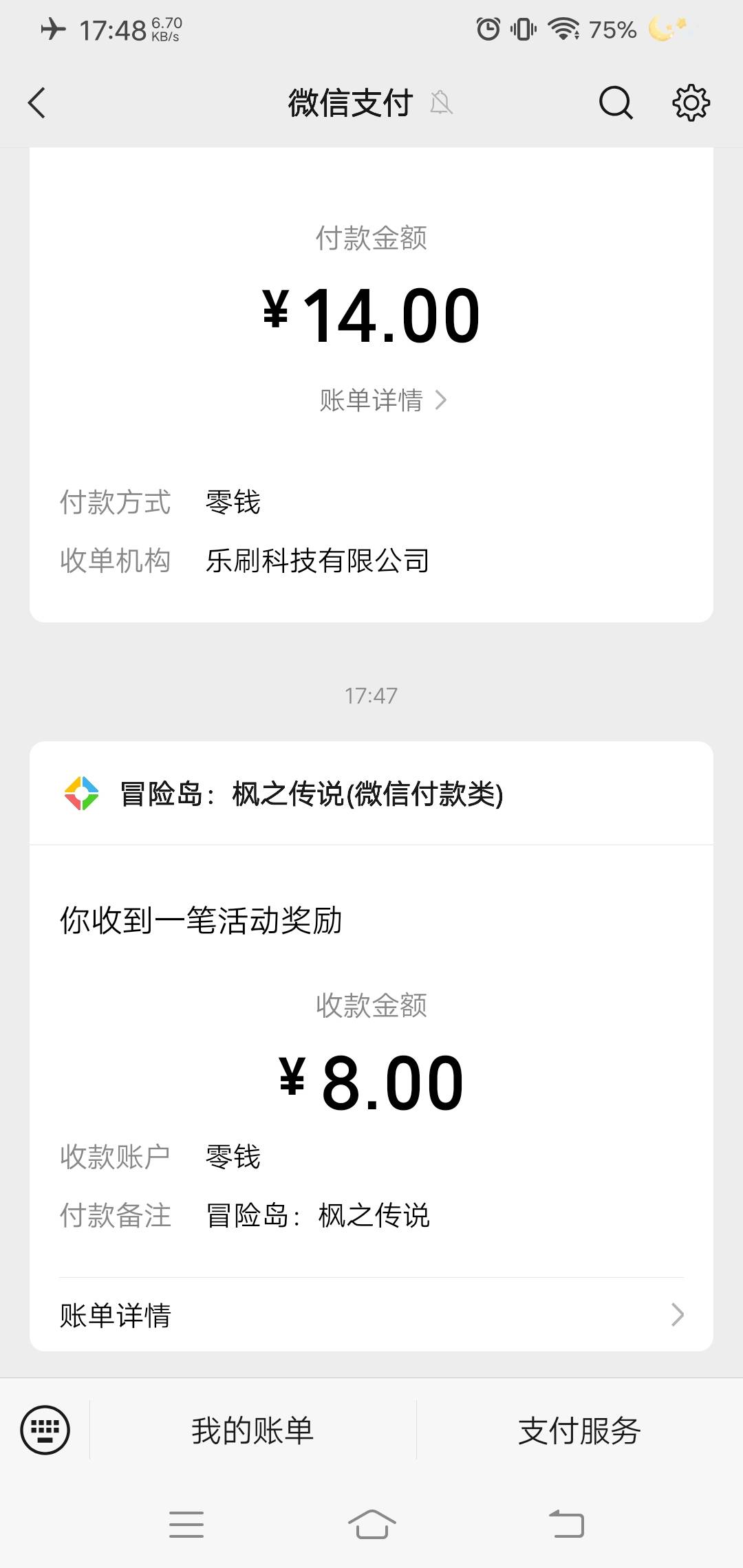Screen dimensions: 743x1568
Task: Tap the system back navigation button
Action: tap(566, 1524)
